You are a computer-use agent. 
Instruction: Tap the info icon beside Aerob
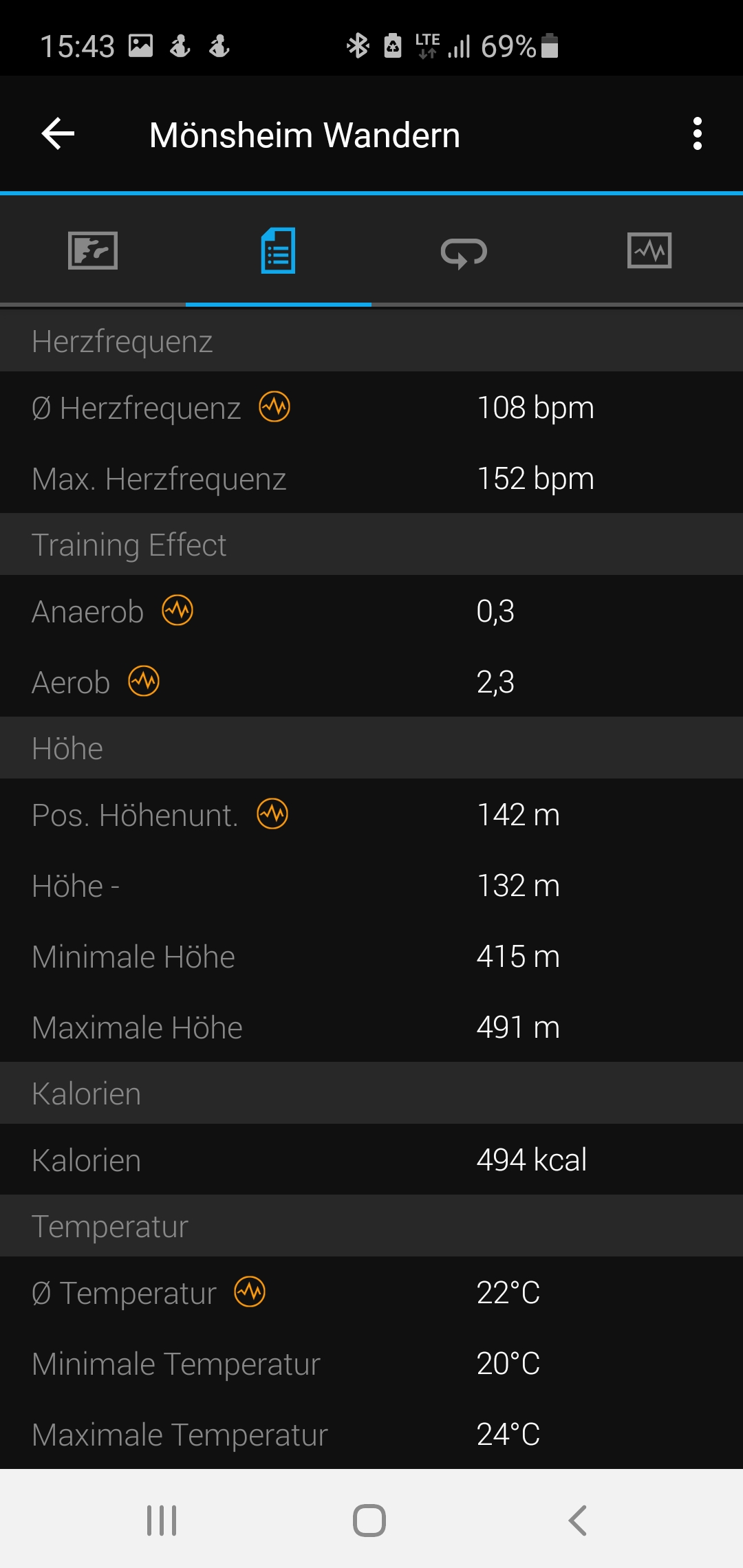pyautogui.click(x=144, y=681)
